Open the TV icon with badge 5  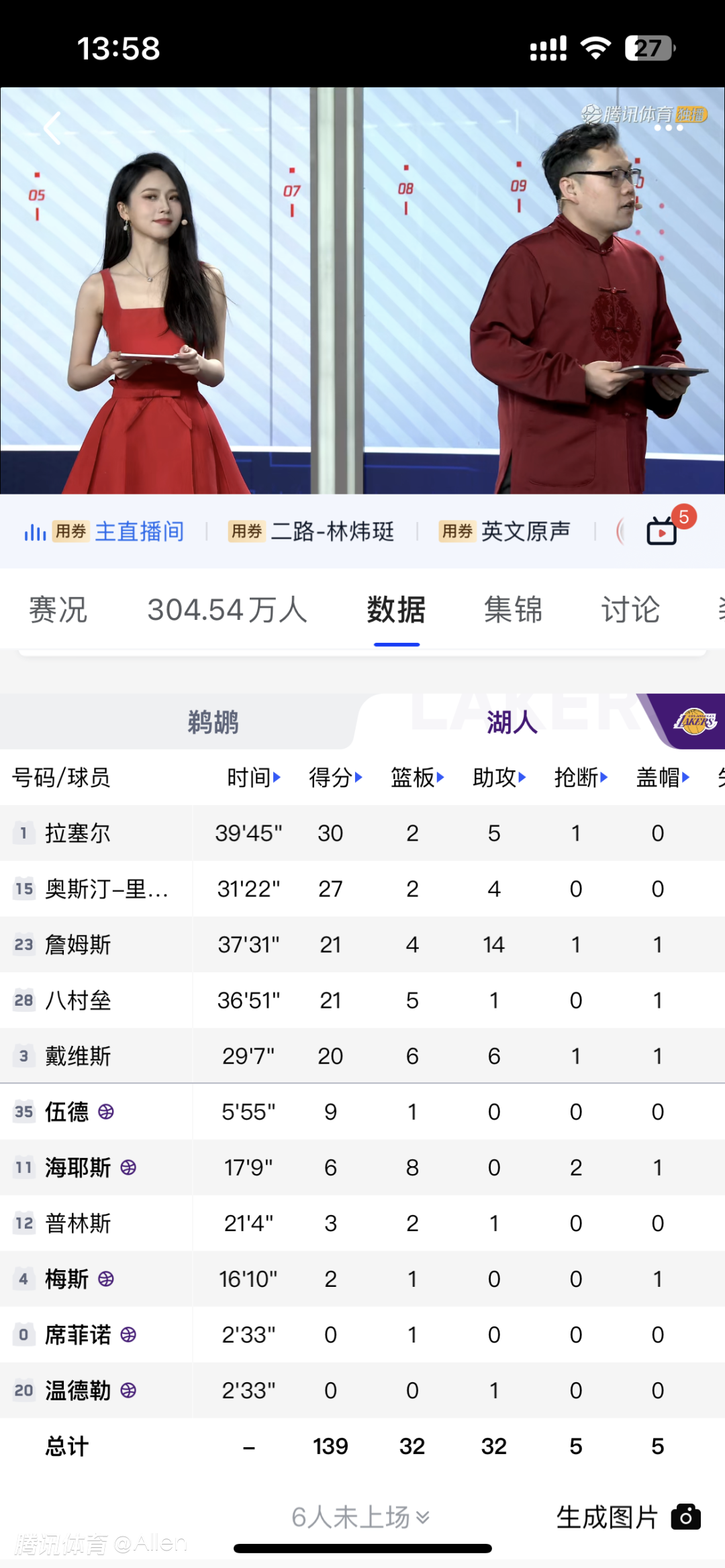coord(663,531)
